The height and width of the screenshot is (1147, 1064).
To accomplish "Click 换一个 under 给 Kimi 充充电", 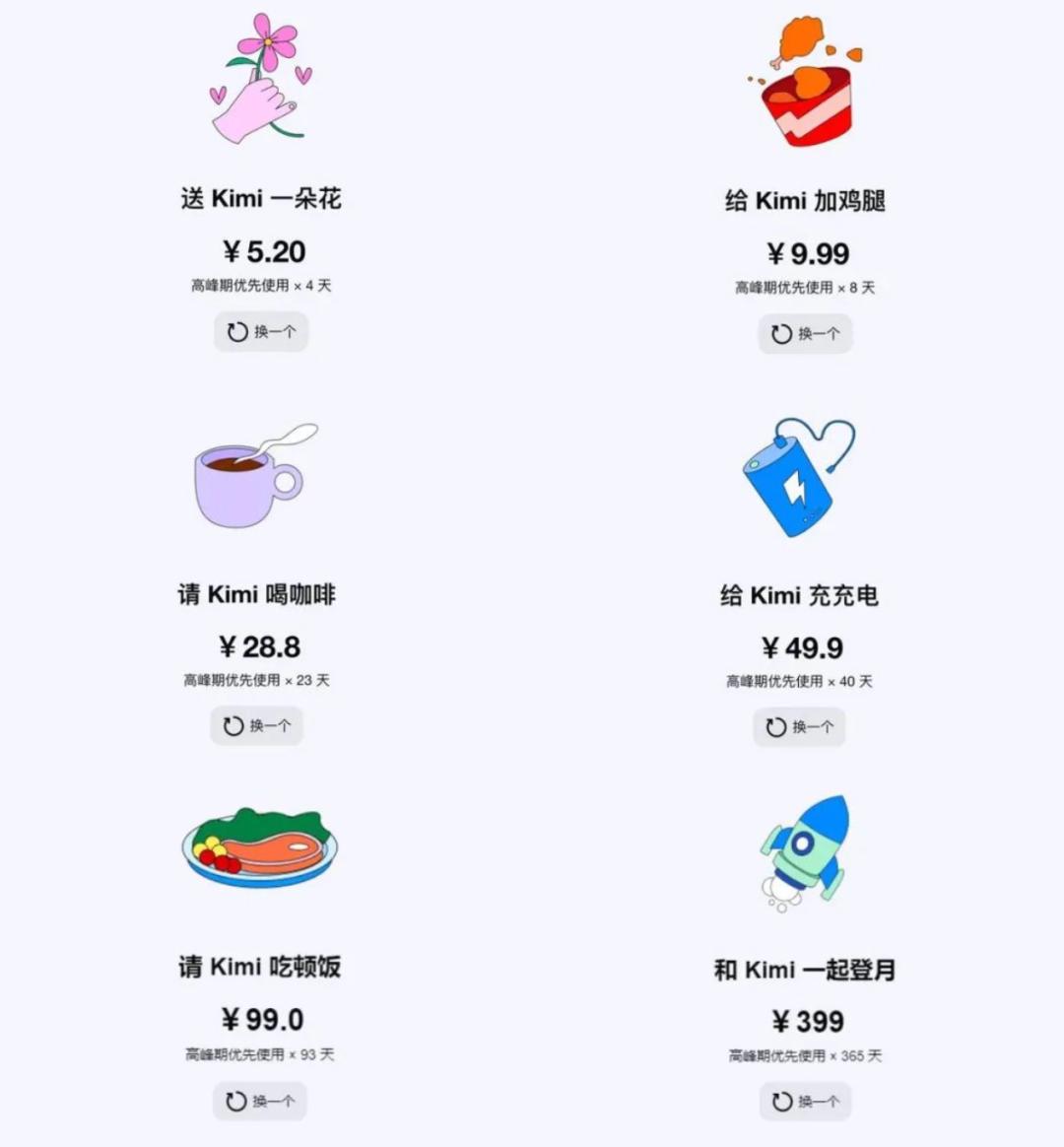I will [x=798, y=727].
